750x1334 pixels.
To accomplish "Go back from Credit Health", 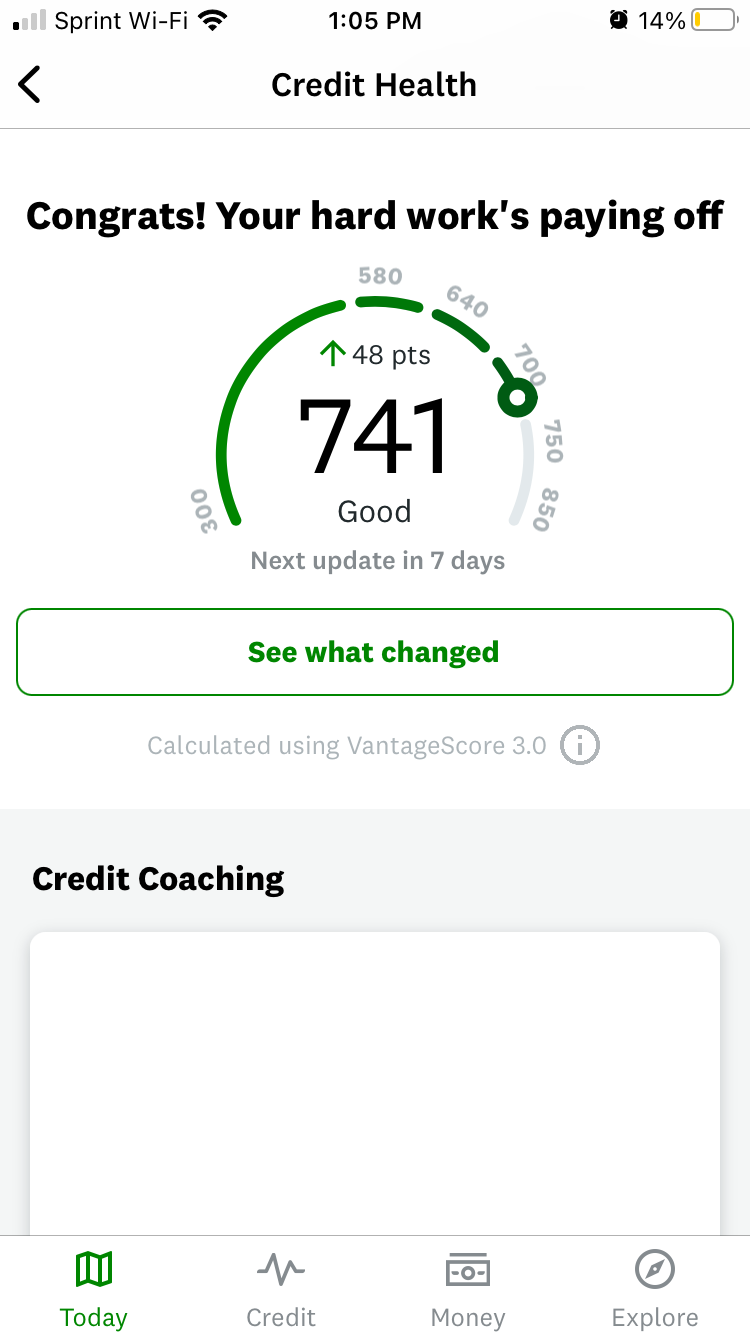I will click(x=30, y=85).
